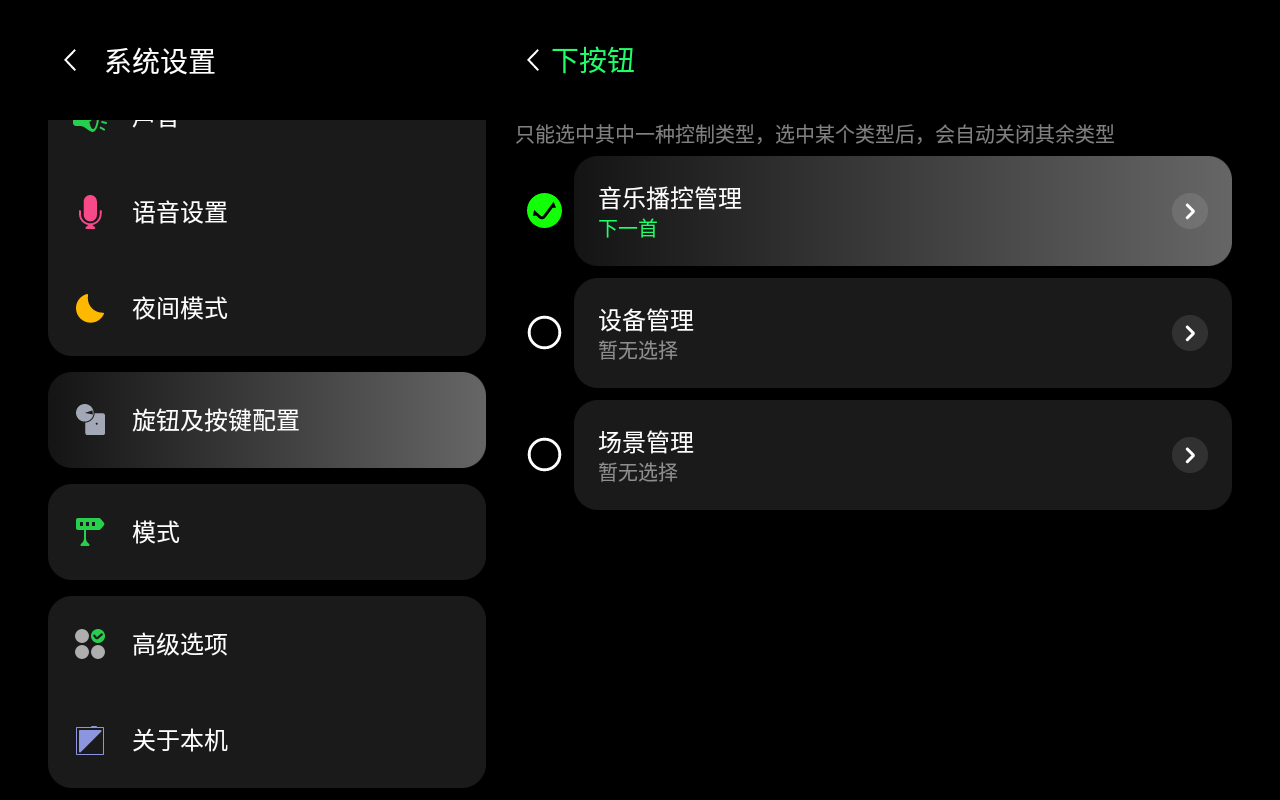Image resolution: width=1280 pixels, height=800 pixels.
Task: Select radio button for 音乐播控管理
Action: click(x=544, y=211)
